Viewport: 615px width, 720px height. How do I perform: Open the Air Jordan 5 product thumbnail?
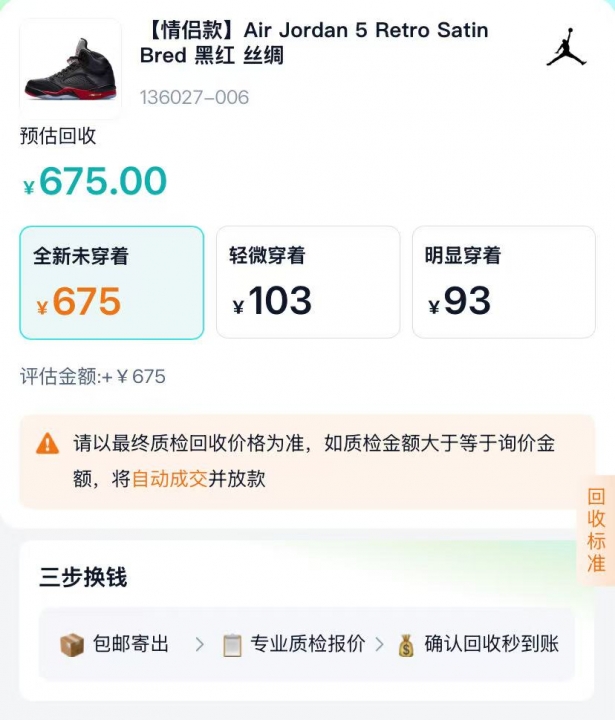coord(71,69)
